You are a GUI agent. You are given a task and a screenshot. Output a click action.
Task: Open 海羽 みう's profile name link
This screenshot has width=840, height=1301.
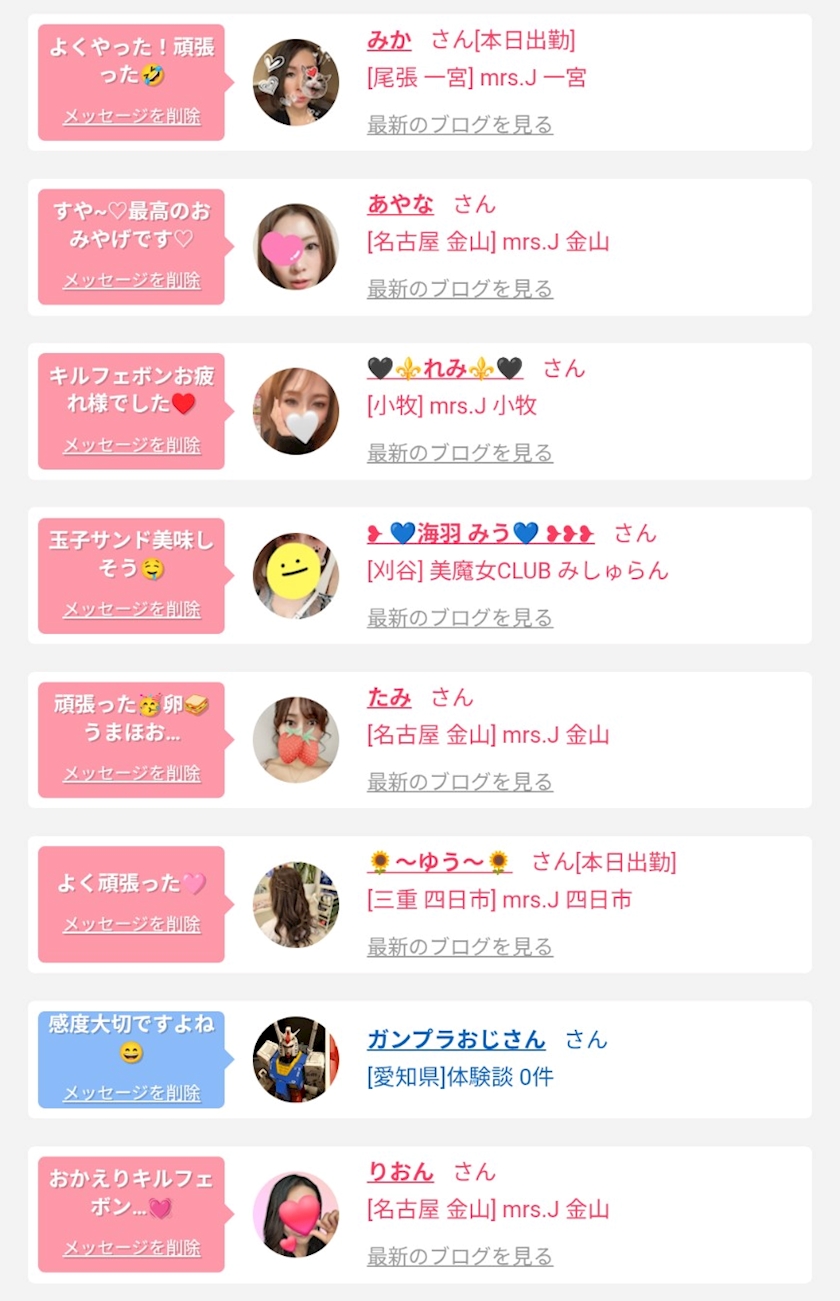pyautogui.click(x=480, y=533)
